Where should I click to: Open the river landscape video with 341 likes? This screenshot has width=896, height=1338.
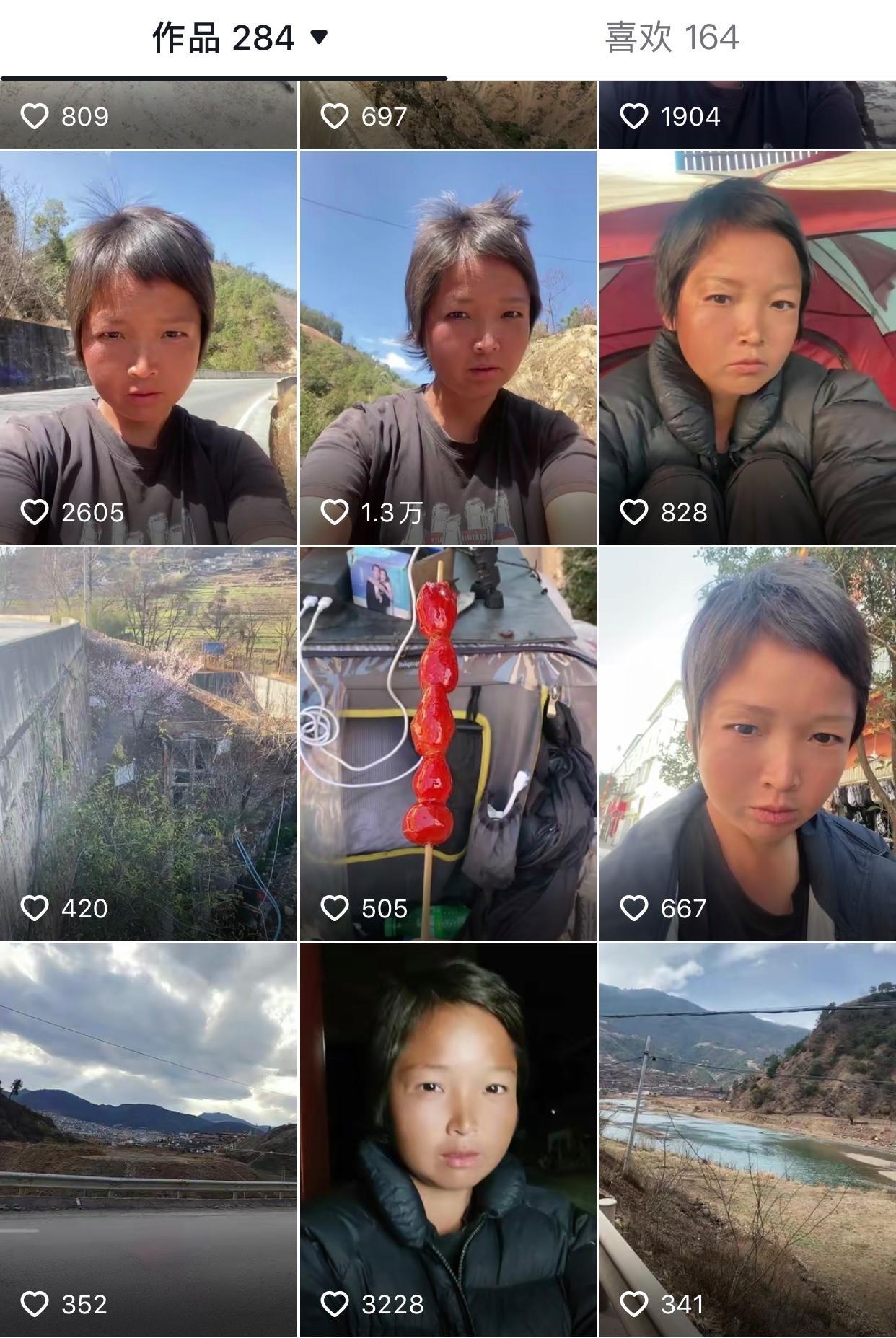tap(747, 1138)
